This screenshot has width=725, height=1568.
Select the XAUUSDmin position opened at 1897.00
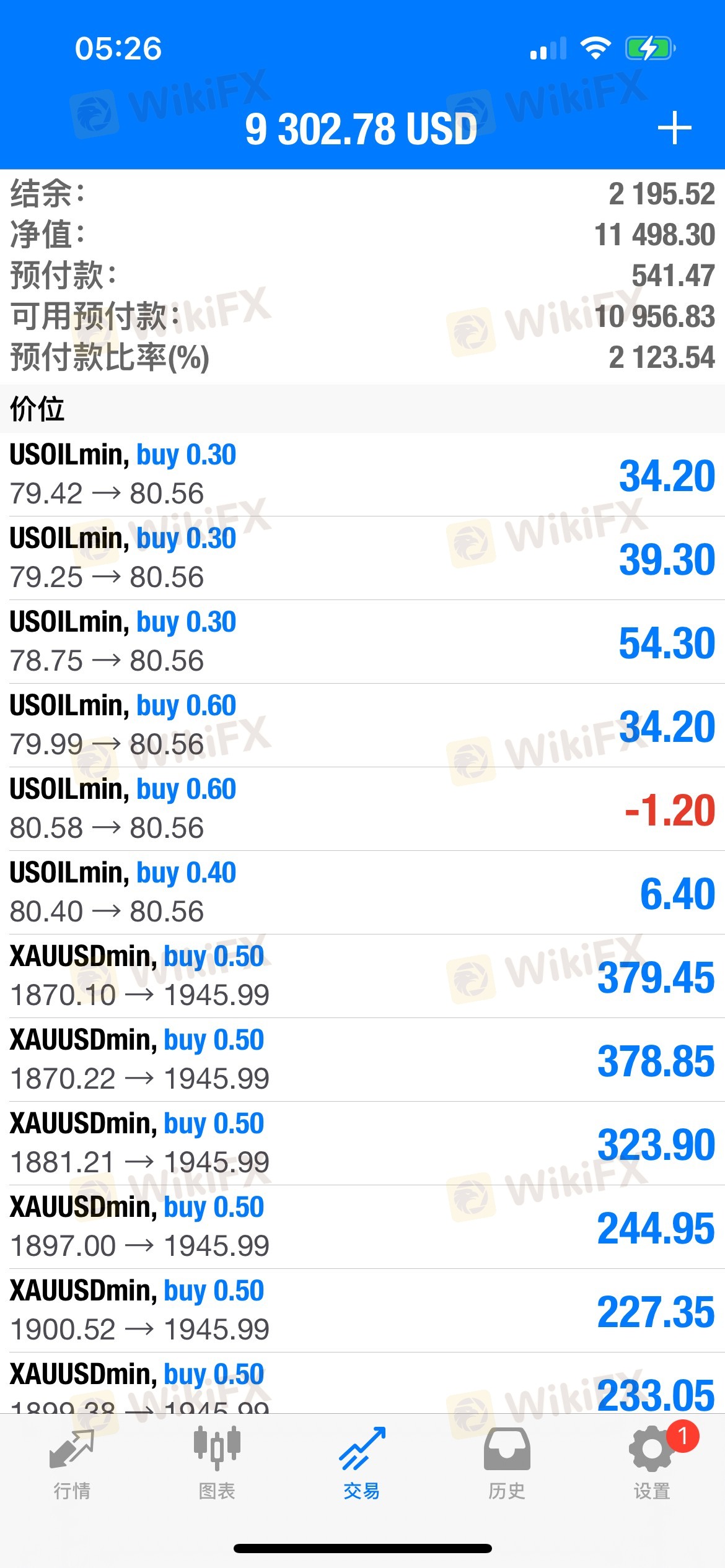362,1227
